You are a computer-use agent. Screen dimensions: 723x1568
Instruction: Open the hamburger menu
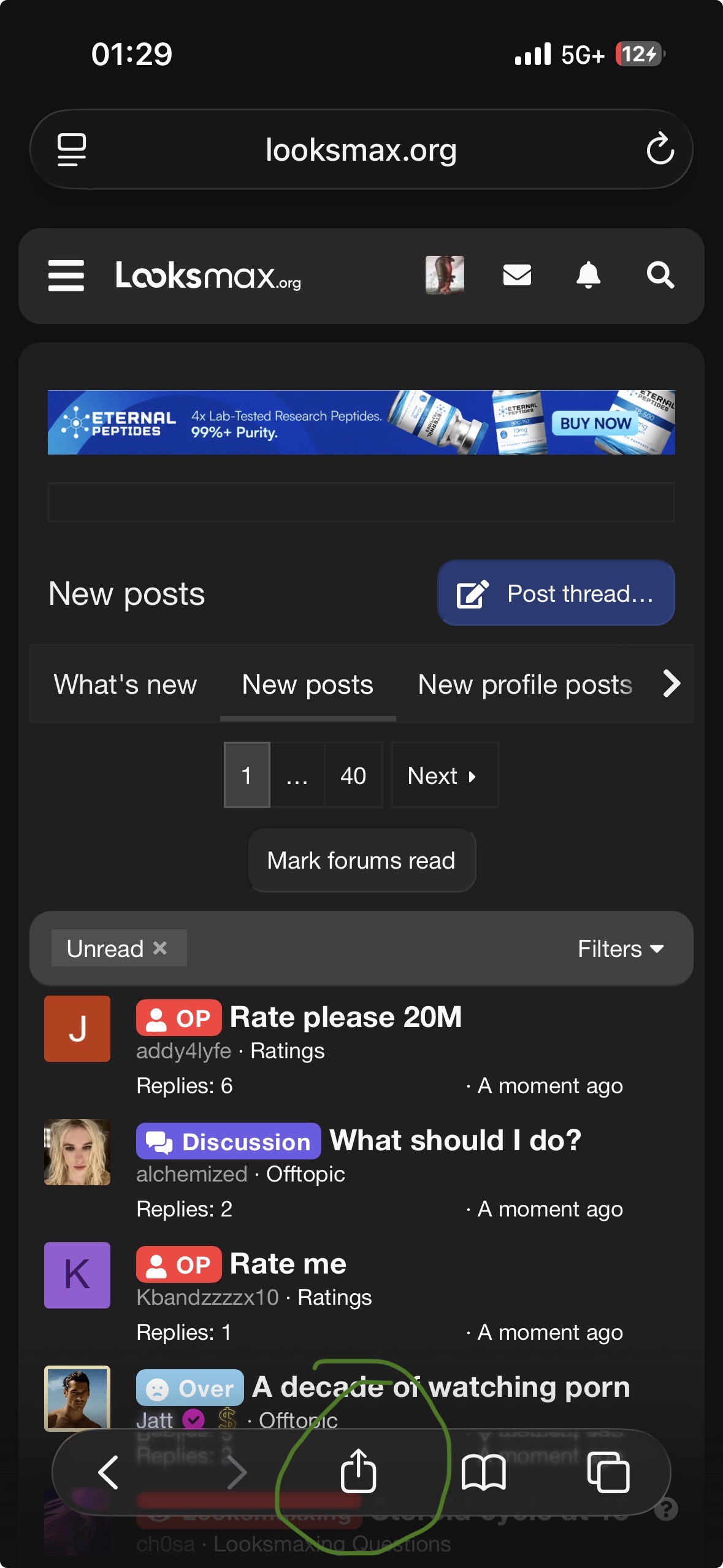(66, 275)
